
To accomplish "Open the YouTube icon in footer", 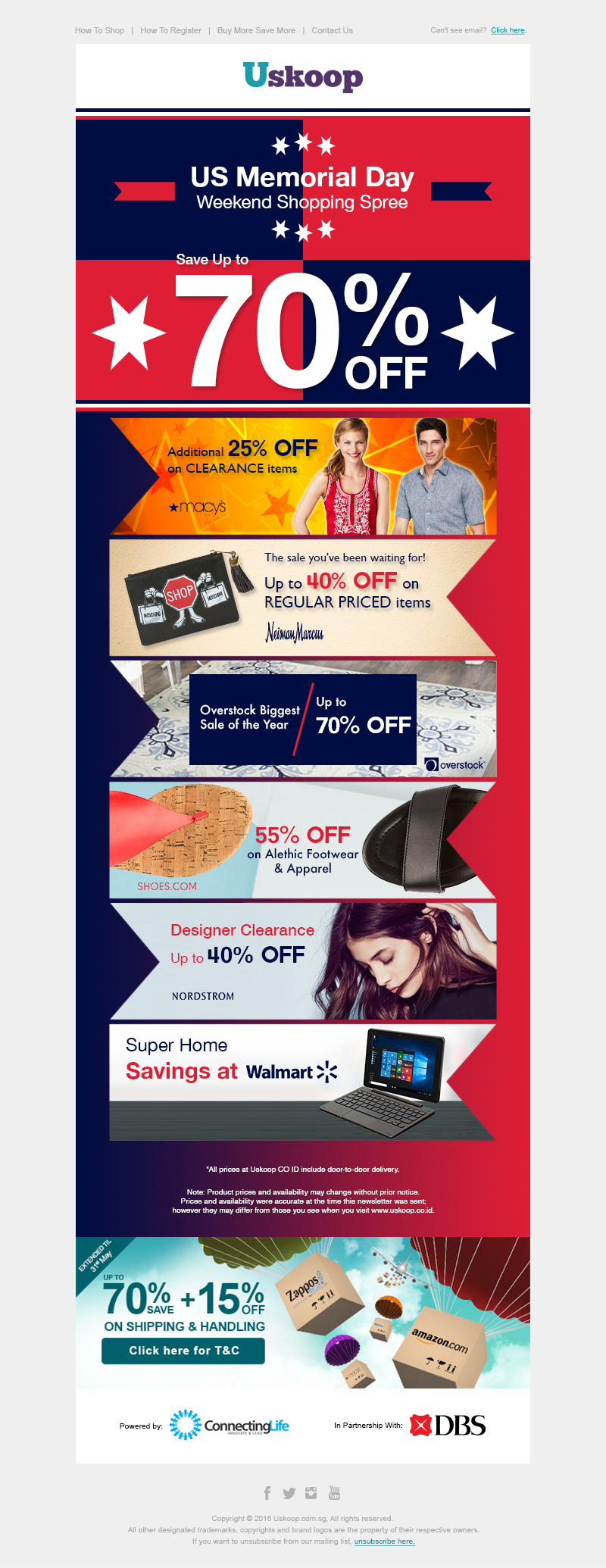I will (334, 1492).
